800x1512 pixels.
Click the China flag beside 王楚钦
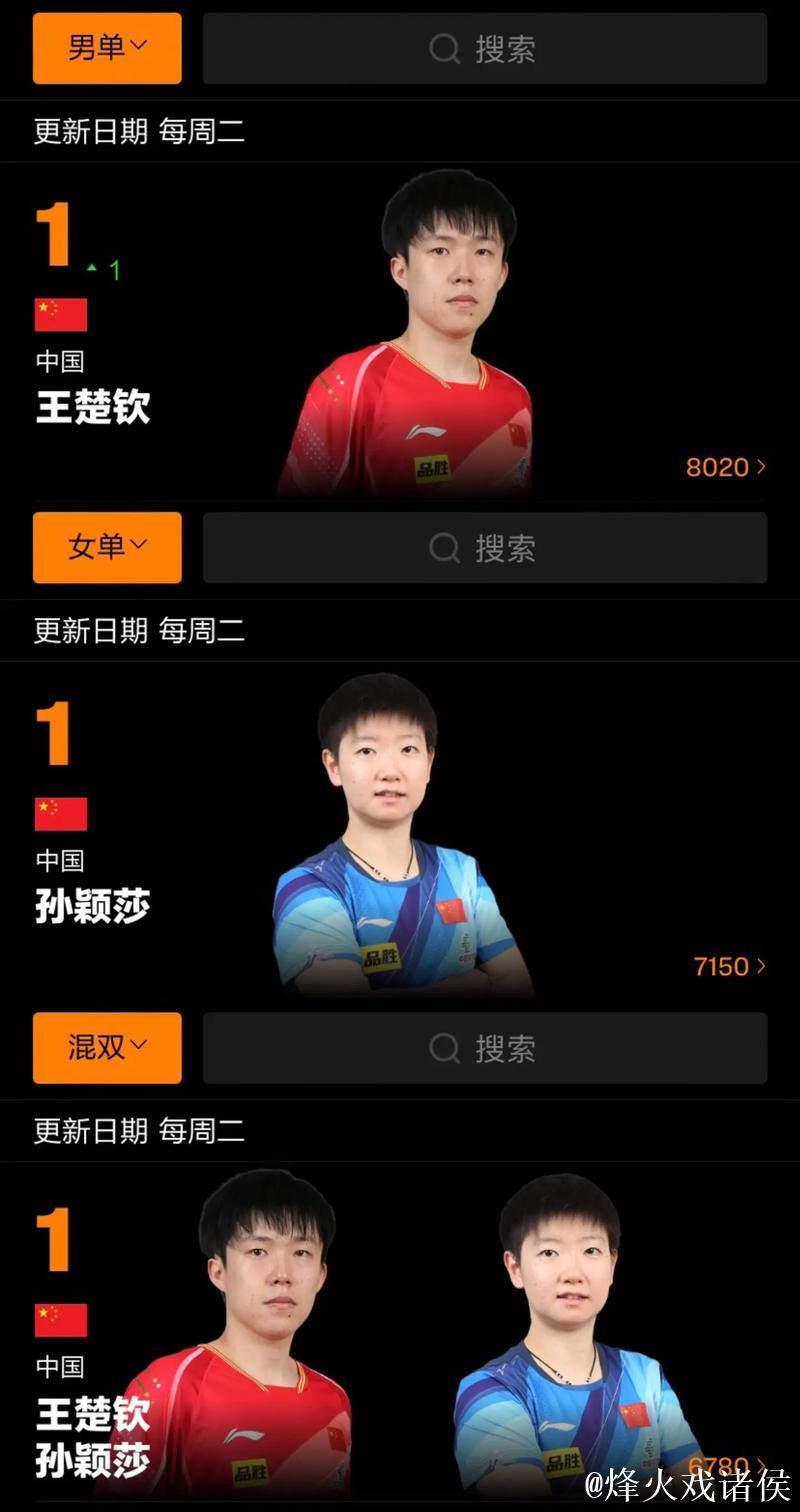[62, 313]
